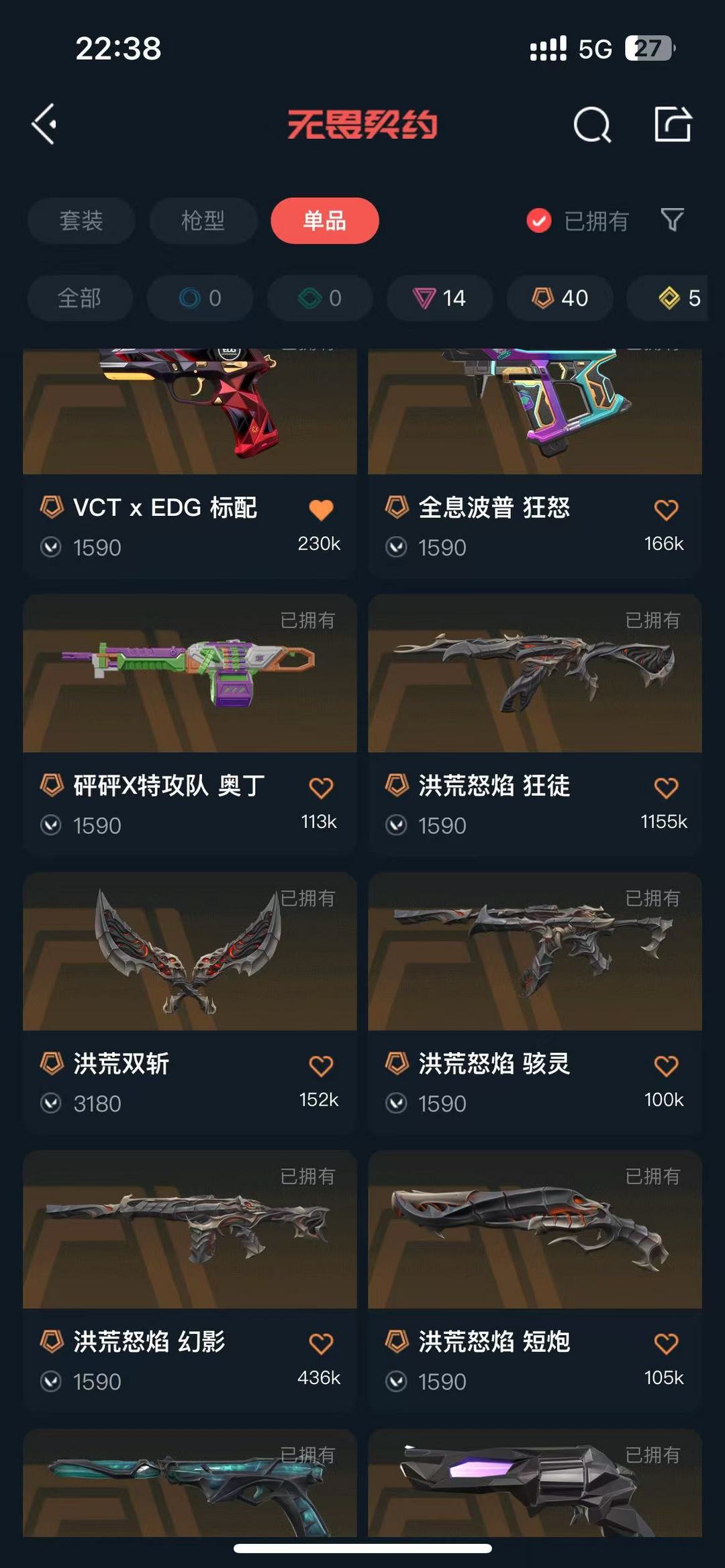
Task: Select the 单品 tab
Action: click(x=325, y=221)
